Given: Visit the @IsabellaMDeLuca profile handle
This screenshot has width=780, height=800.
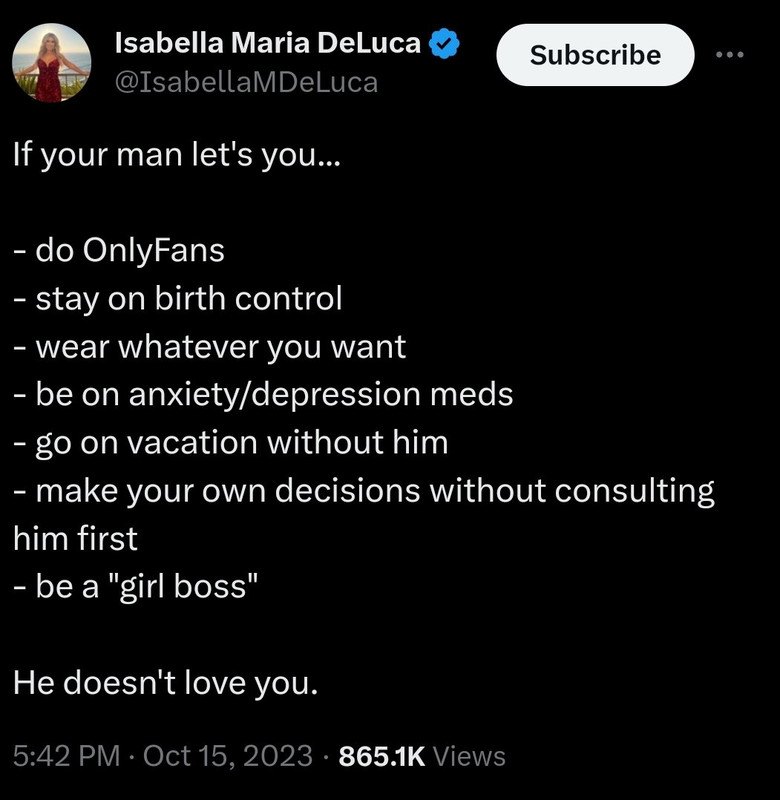Looking at the screenshot, I should pos(247,82).
